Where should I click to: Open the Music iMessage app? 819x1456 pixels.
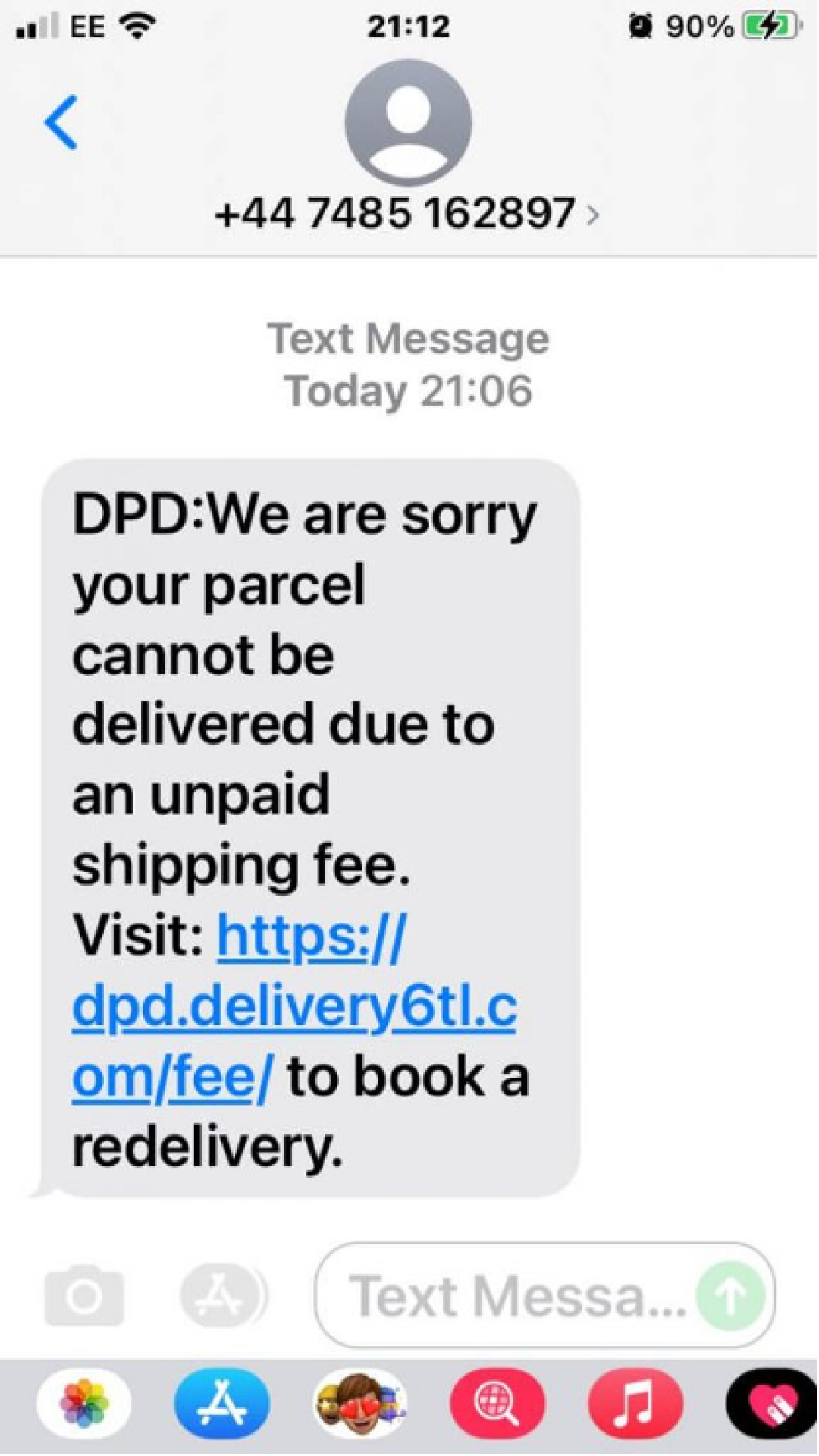point(635,1404)
